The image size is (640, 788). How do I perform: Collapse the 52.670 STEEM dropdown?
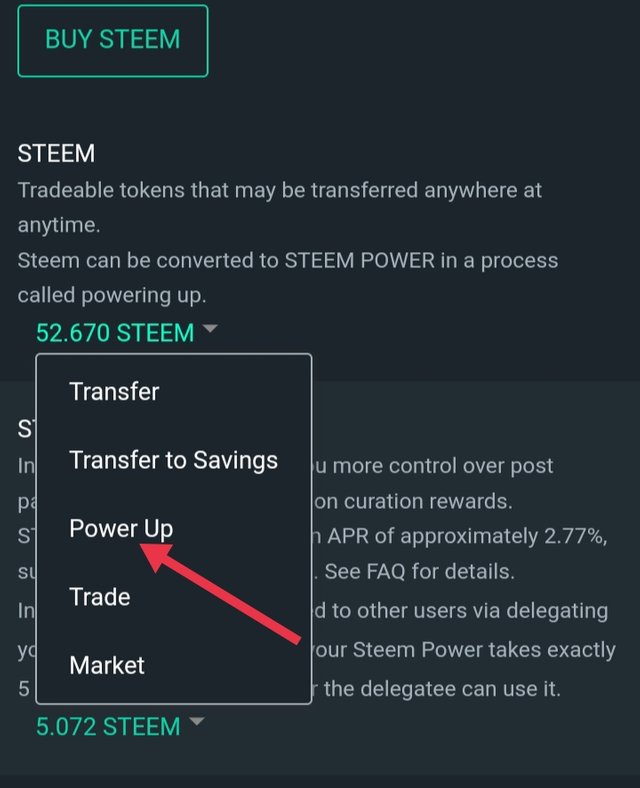pyautogui.click(x=125, y=332)
